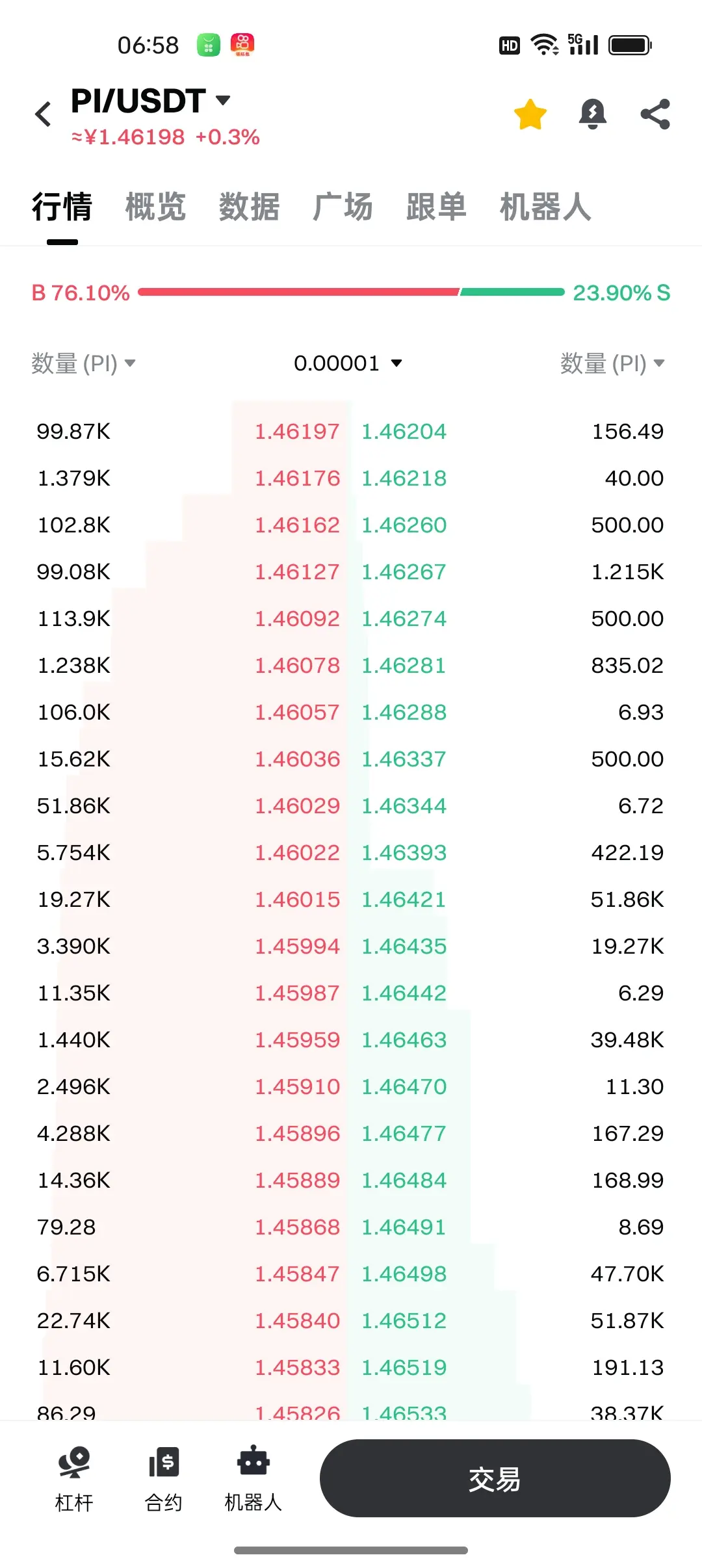Screen dimensions: 702x1568
Task: Tap the 交易 trade button
Action: (x=495, y=1478)
